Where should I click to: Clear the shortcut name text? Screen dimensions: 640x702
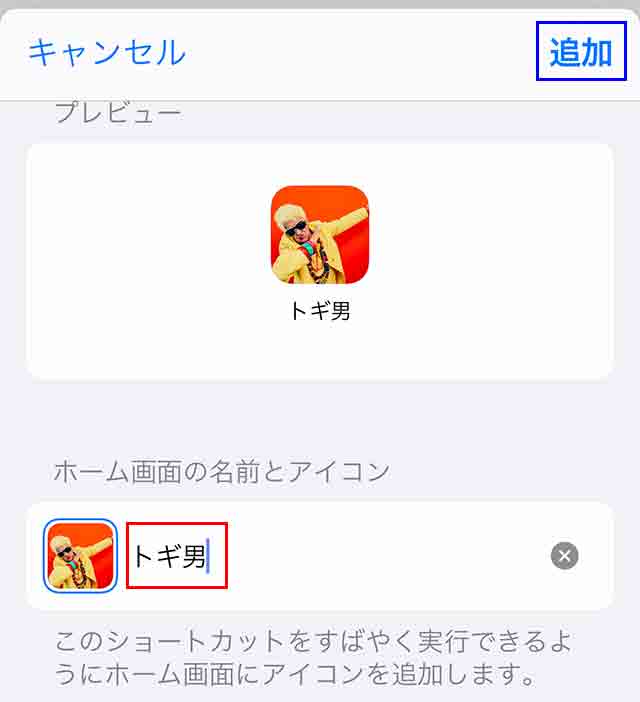(x=564, y=556)
